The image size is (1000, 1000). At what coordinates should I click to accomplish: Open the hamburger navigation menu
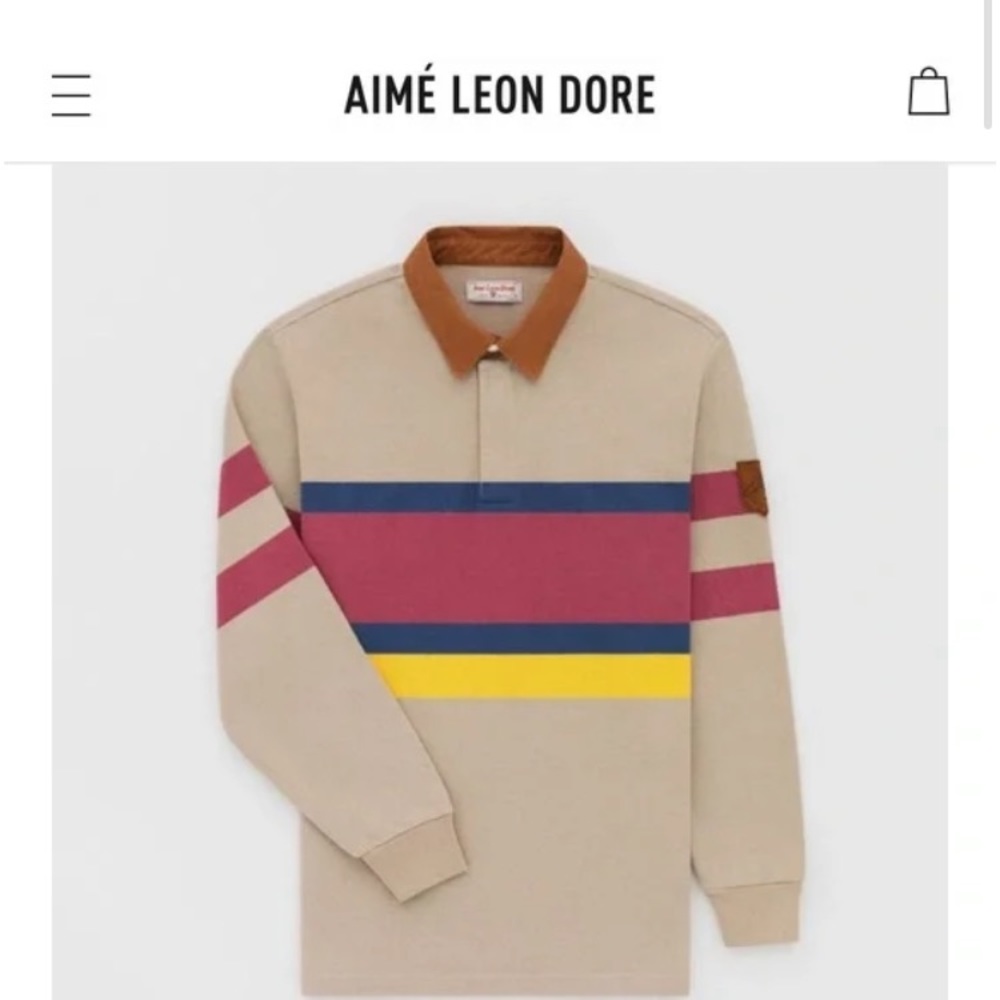pyautogui.click(x=71, y=95)
